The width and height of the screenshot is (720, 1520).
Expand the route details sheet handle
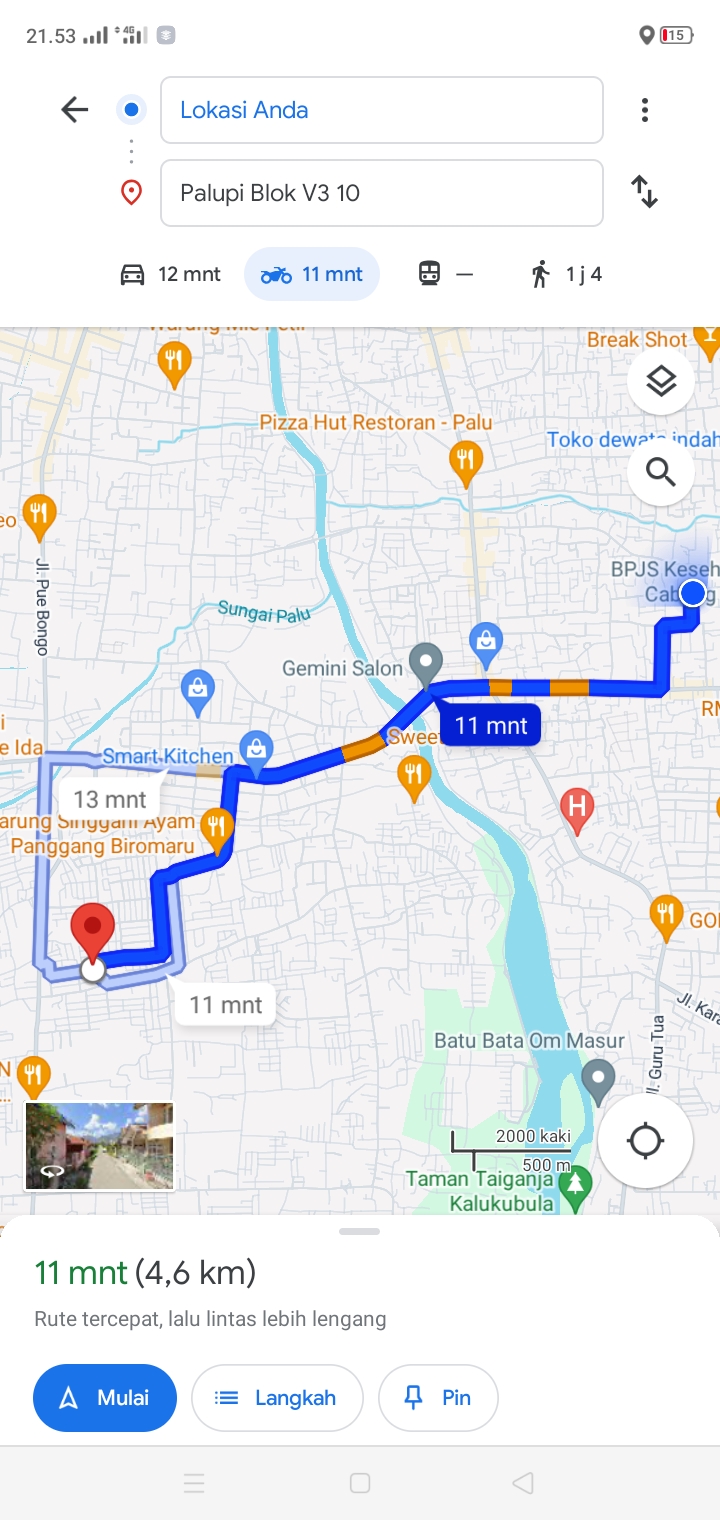tap(360, 1231)
